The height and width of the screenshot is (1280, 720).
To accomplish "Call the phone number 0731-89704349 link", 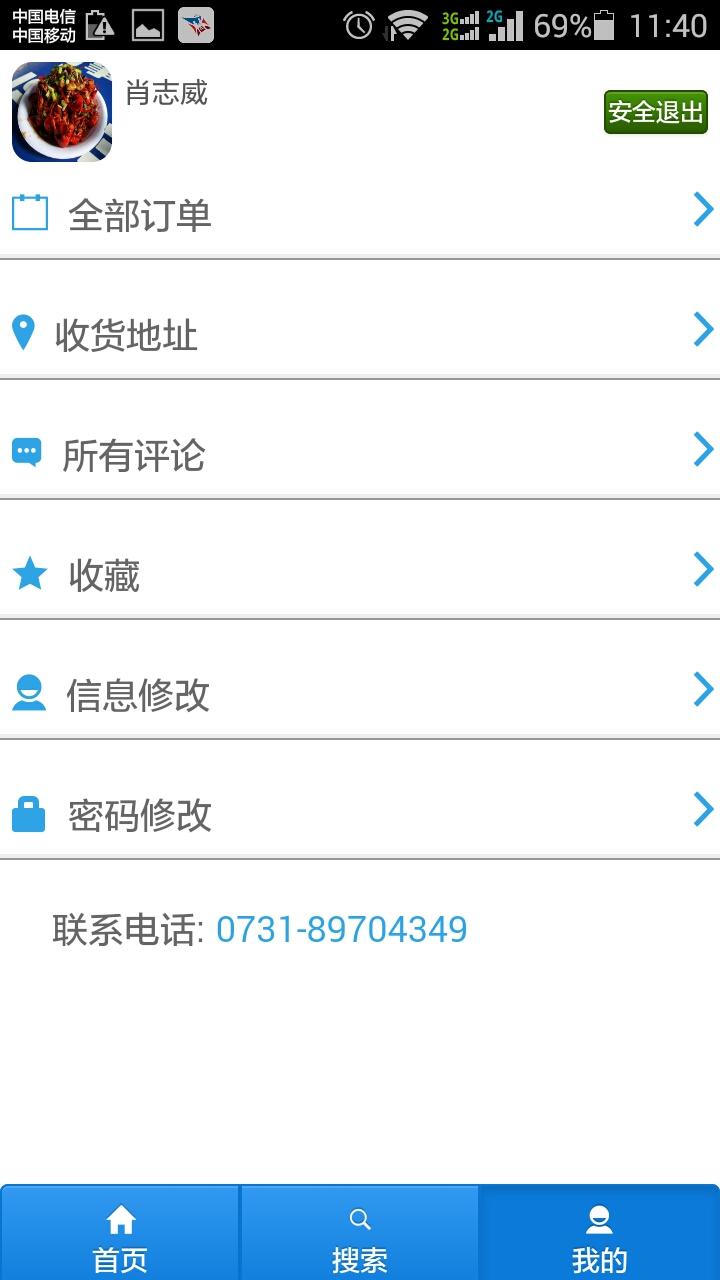I will click(342, 928).
